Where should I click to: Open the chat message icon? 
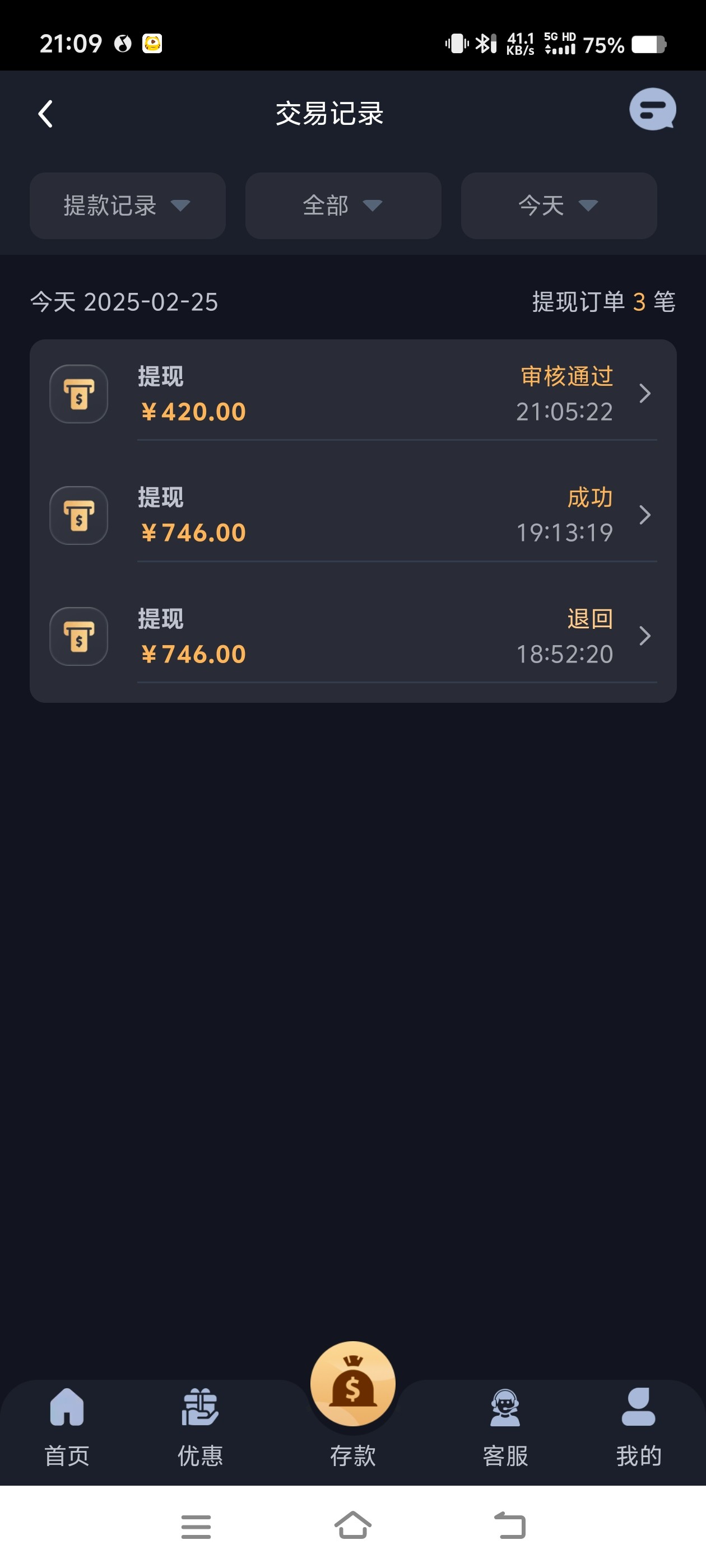(x=652, y=110)
